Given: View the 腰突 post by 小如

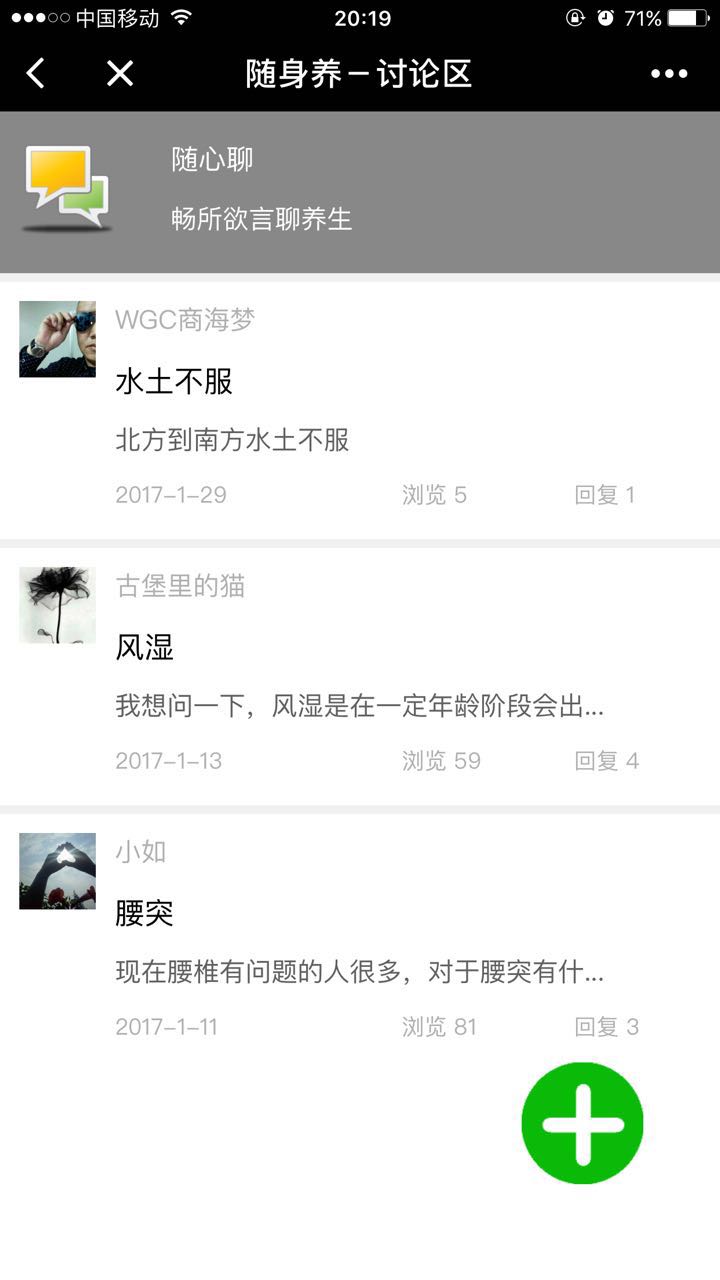Looking at the screenshot, I should tap(145, 913).
